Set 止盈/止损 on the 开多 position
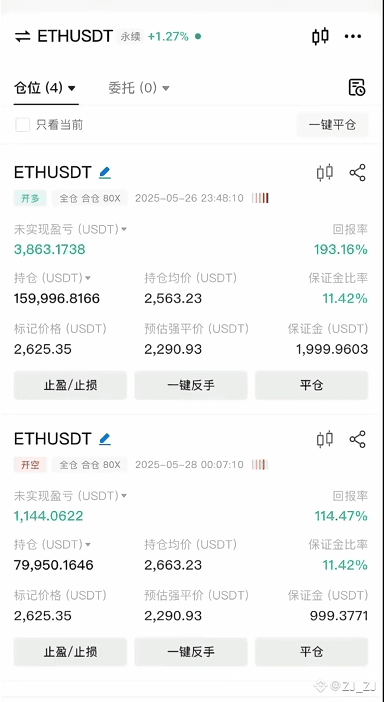The width and height of the screenshot is (384, 702). pyautogui.click(x=70, y=385)
